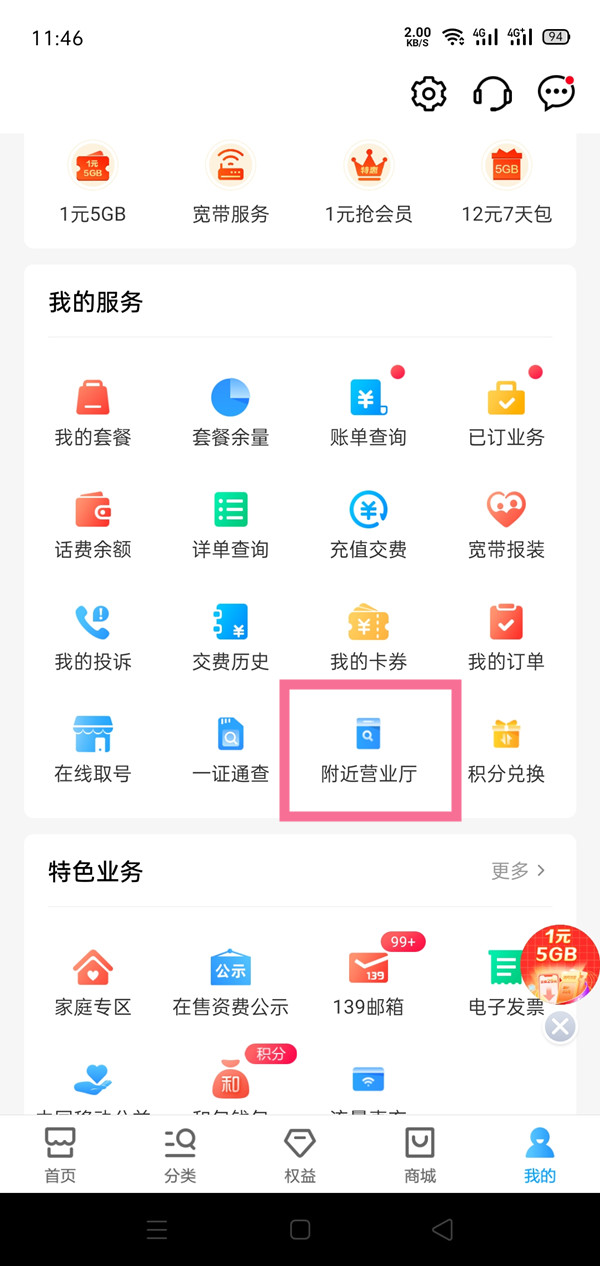View 更多 special services

[518, 871]
